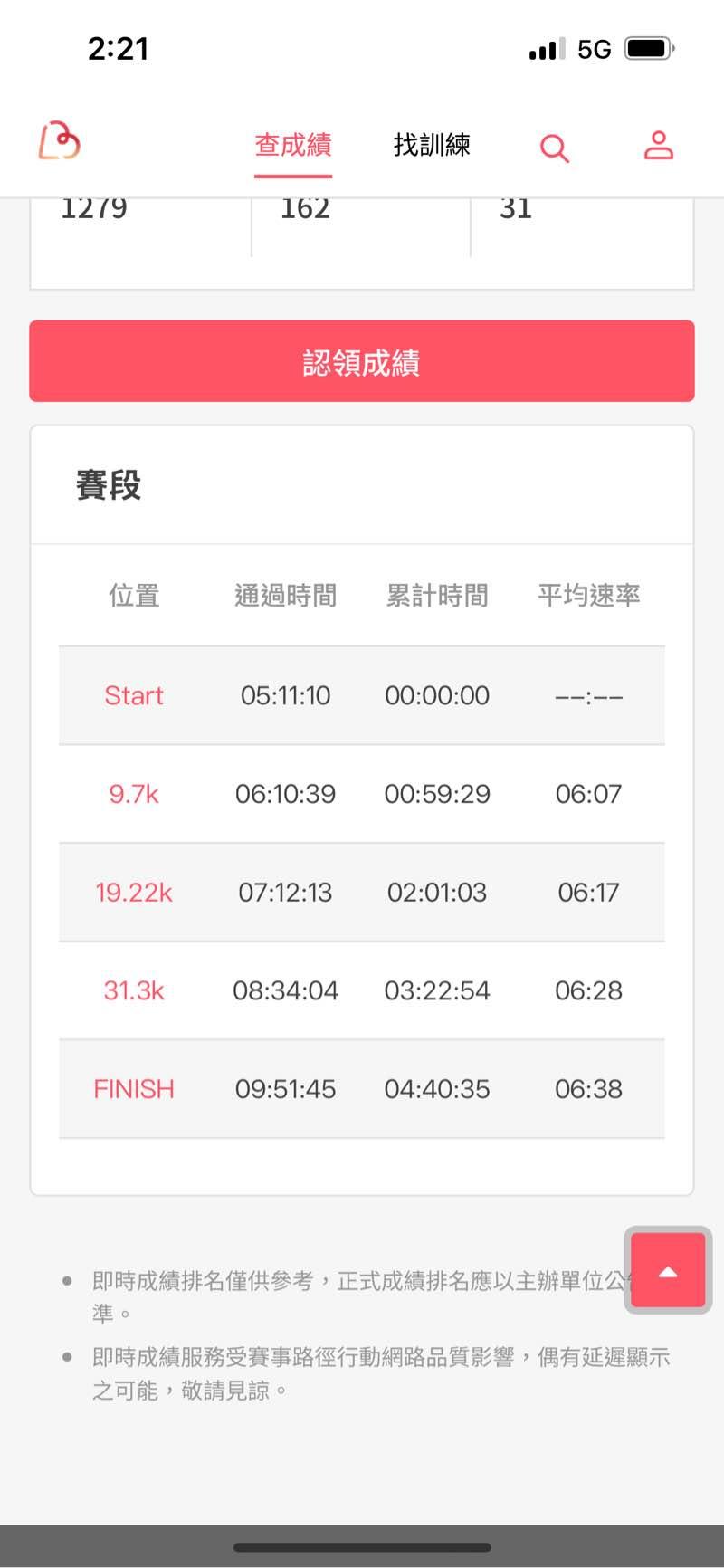Switch to the 查成績 tab
724x1568 pixels.
click(x=292, y=146)
